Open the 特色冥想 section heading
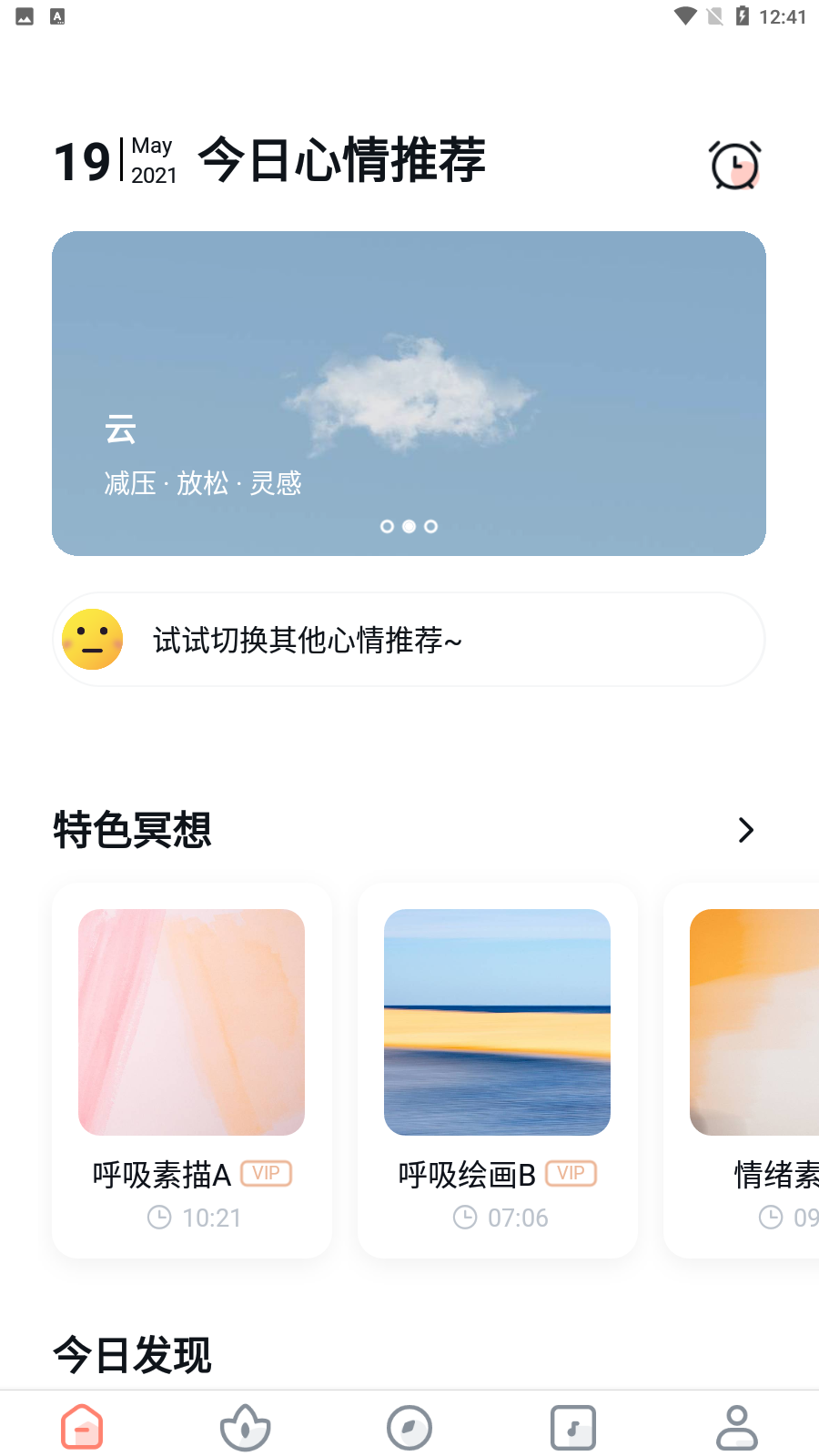 click(131, 830)
